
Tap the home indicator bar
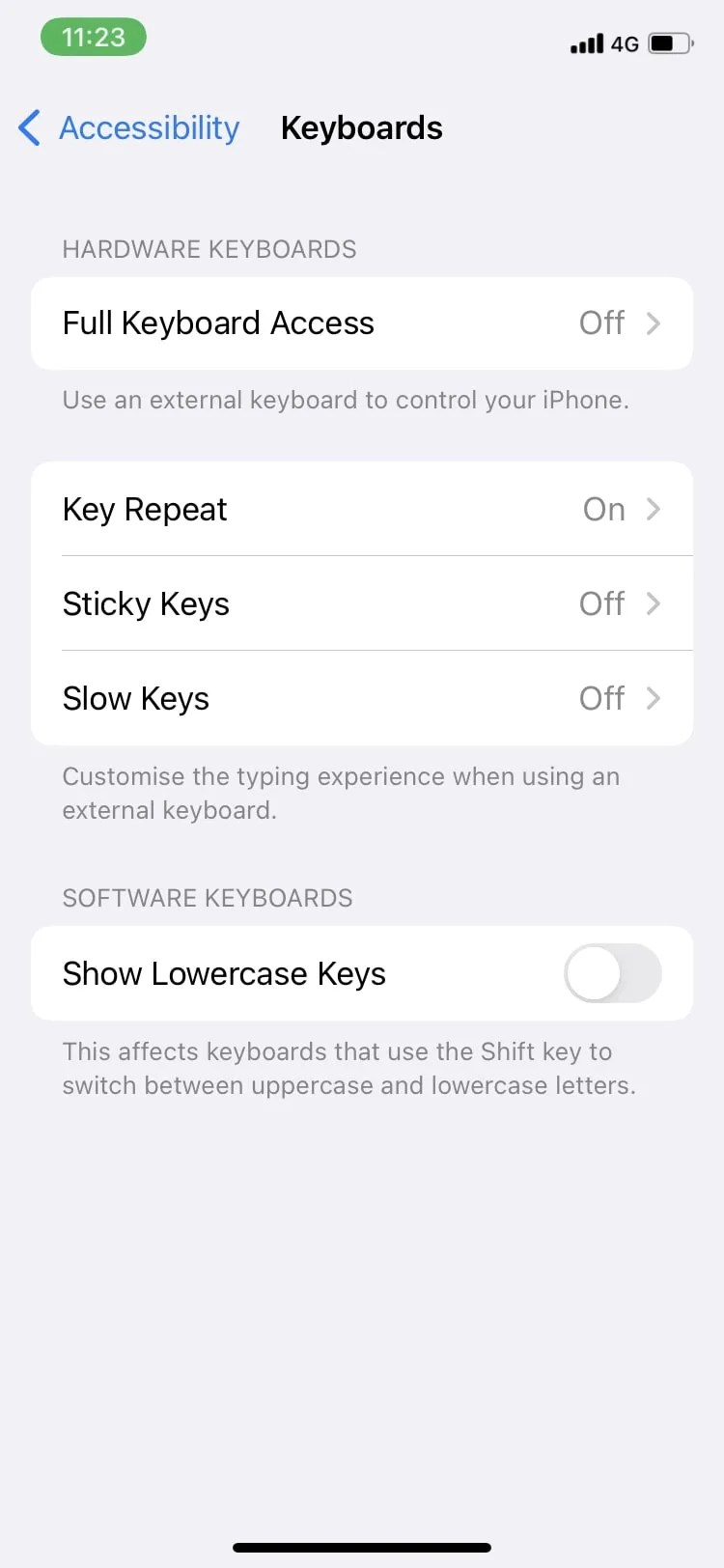click(362, 1547)
